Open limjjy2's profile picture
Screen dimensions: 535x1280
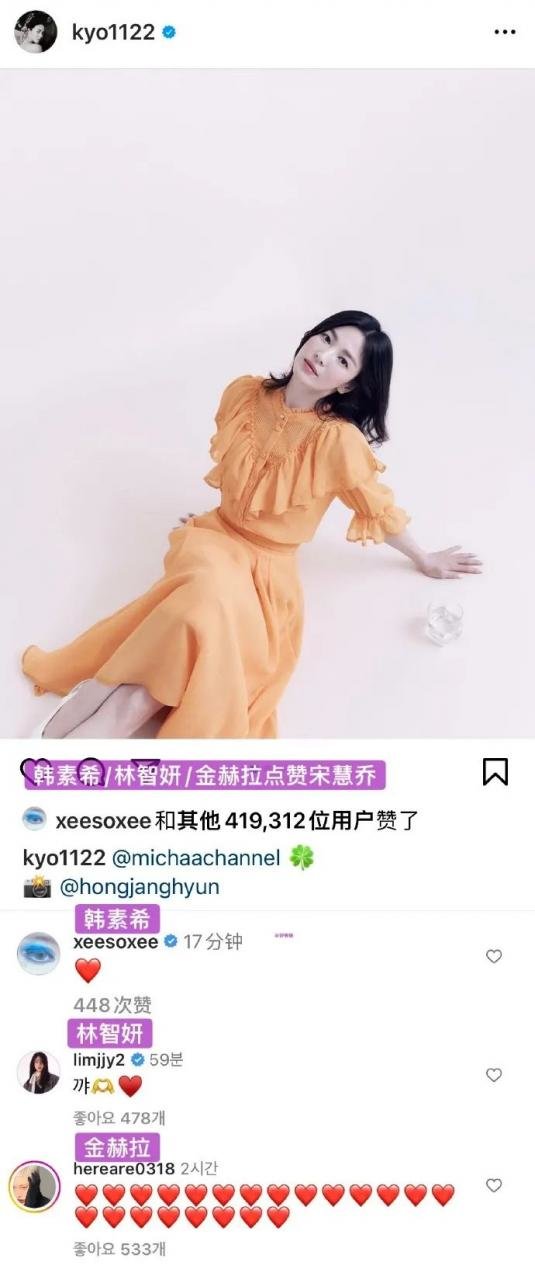point(38,1073)
